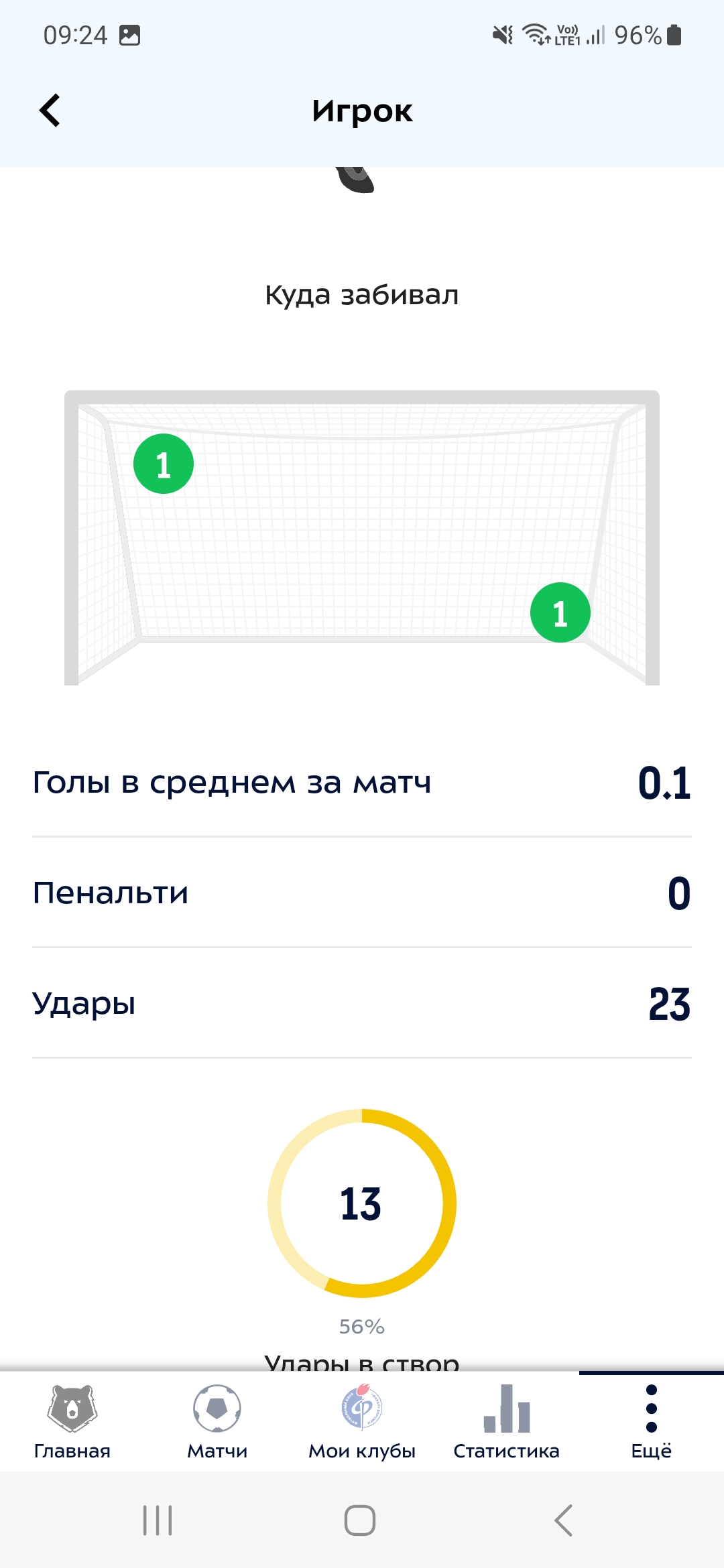The image size is (724, 1568).
Task: Open the Статистика tab
Action: 507,1422
